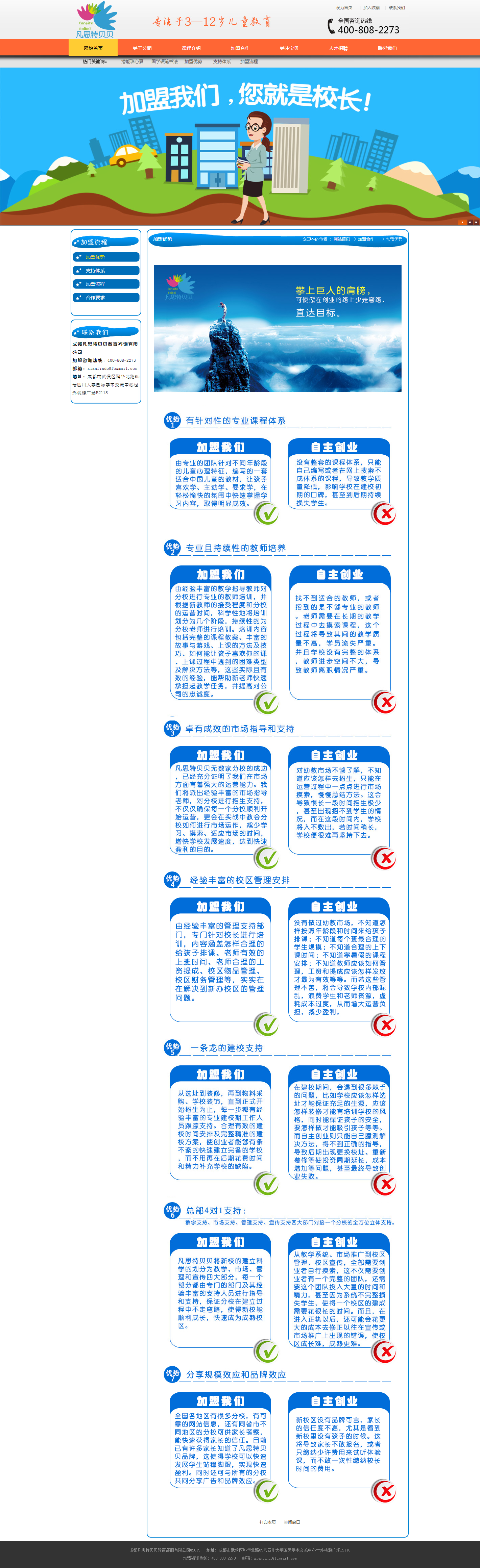Open hot keyword 潜能珠心算
The width and height of the screenshot is (480, 1568).
[132, 61]
